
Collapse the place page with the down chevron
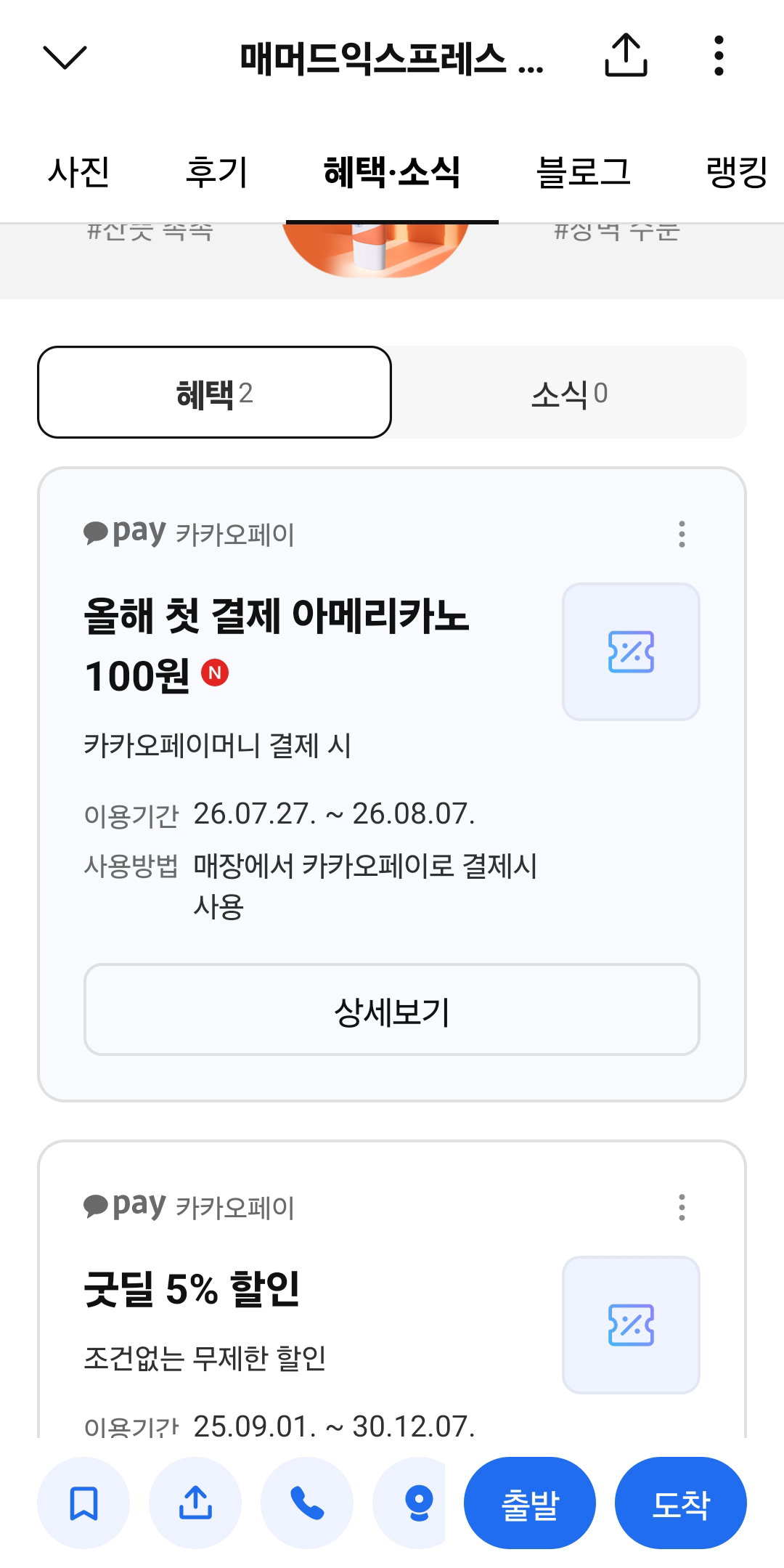[x=65, y=57]
